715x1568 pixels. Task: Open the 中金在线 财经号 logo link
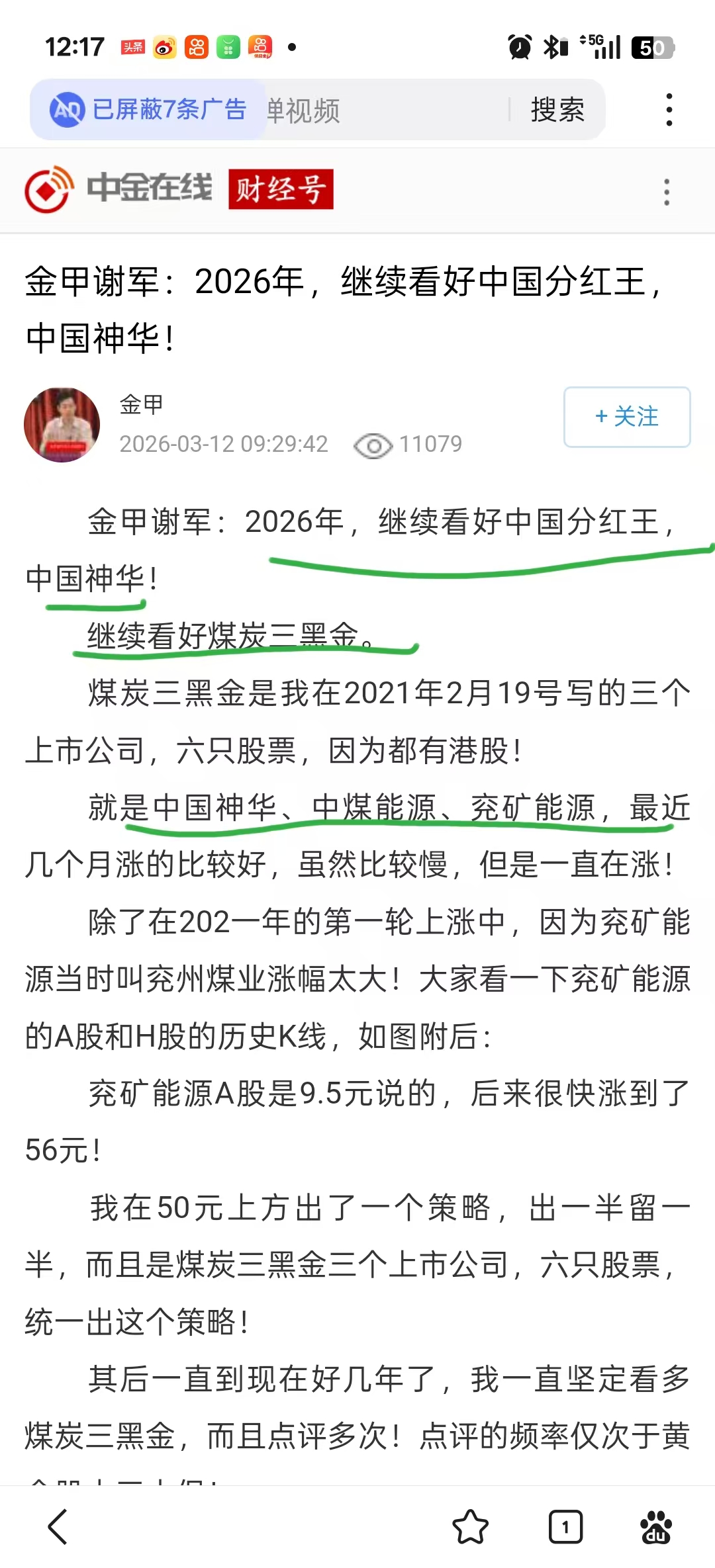tap(179, 189)
